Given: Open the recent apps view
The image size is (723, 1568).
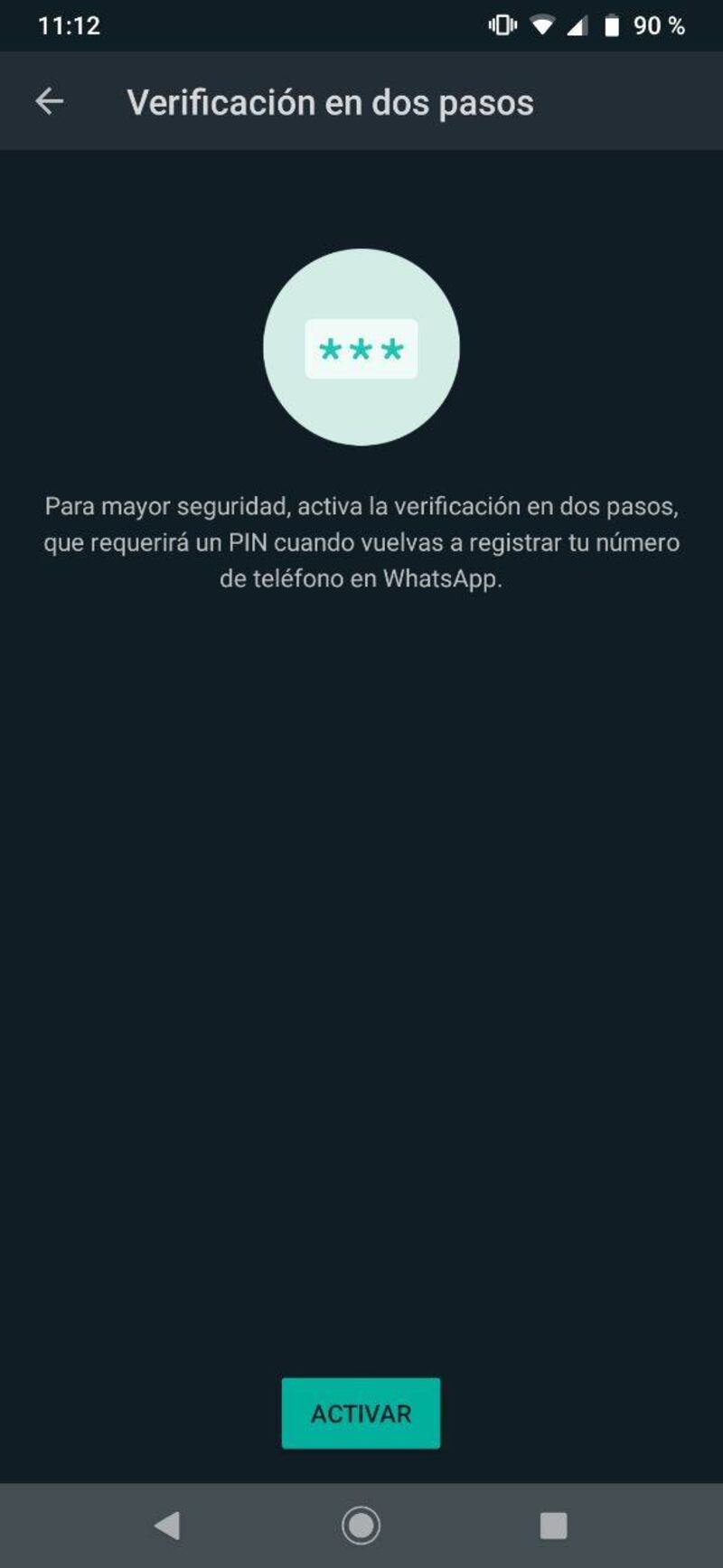Looking at the screenshot, I should [x=553, y=1526].
